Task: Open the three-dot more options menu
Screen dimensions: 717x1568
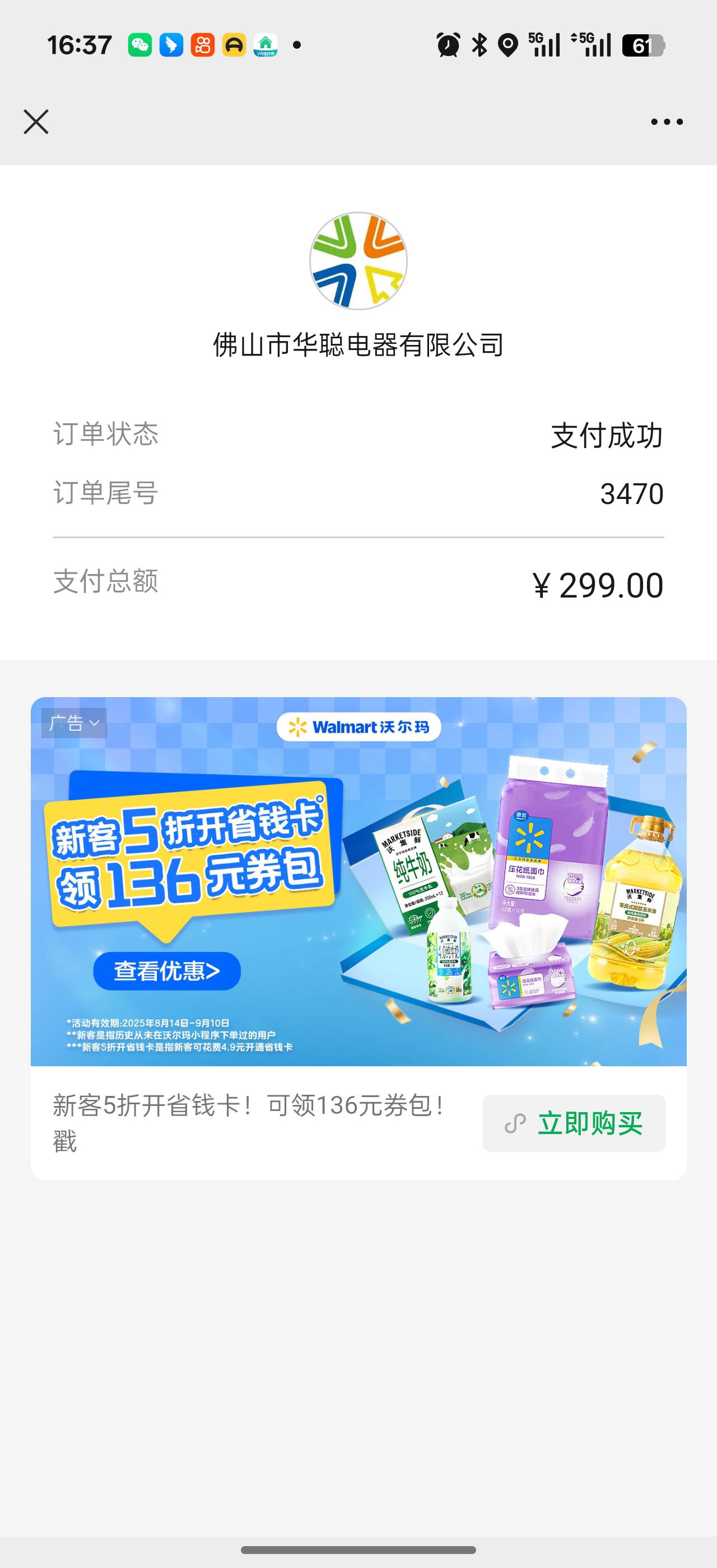Action: tap(667, 122)
